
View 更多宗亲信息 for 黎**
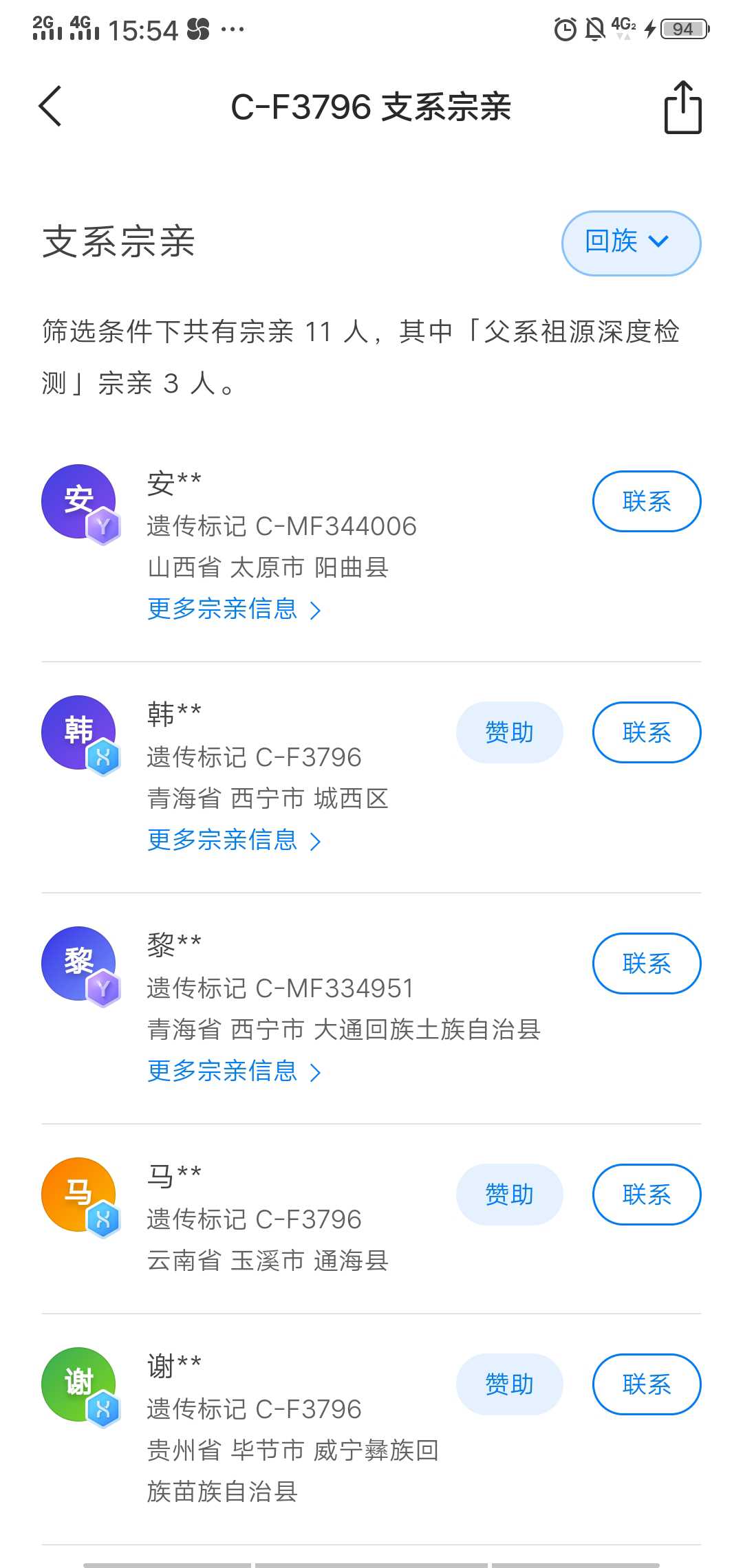[235, 1071]
